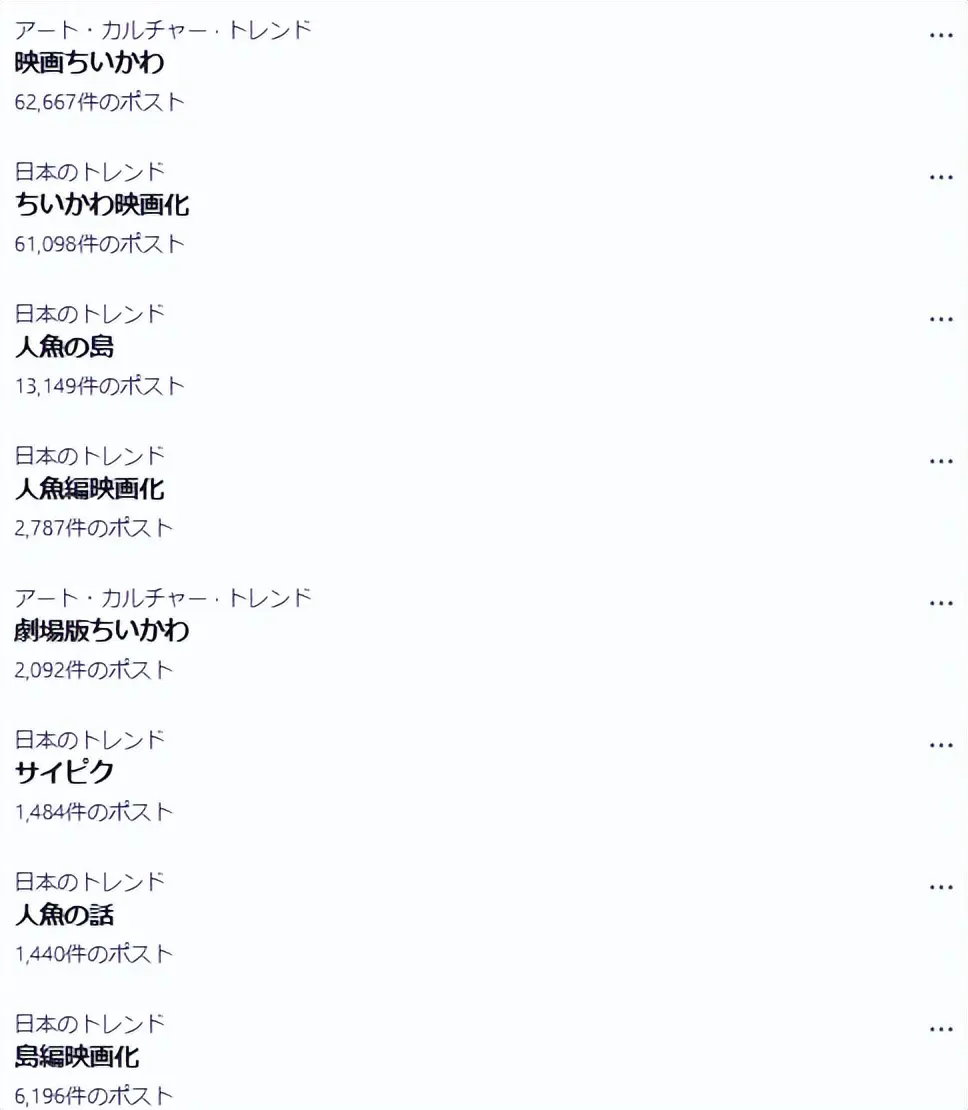Show more options for サイピク
This screenshot has width=968, height=1110.
coord(940,745)
